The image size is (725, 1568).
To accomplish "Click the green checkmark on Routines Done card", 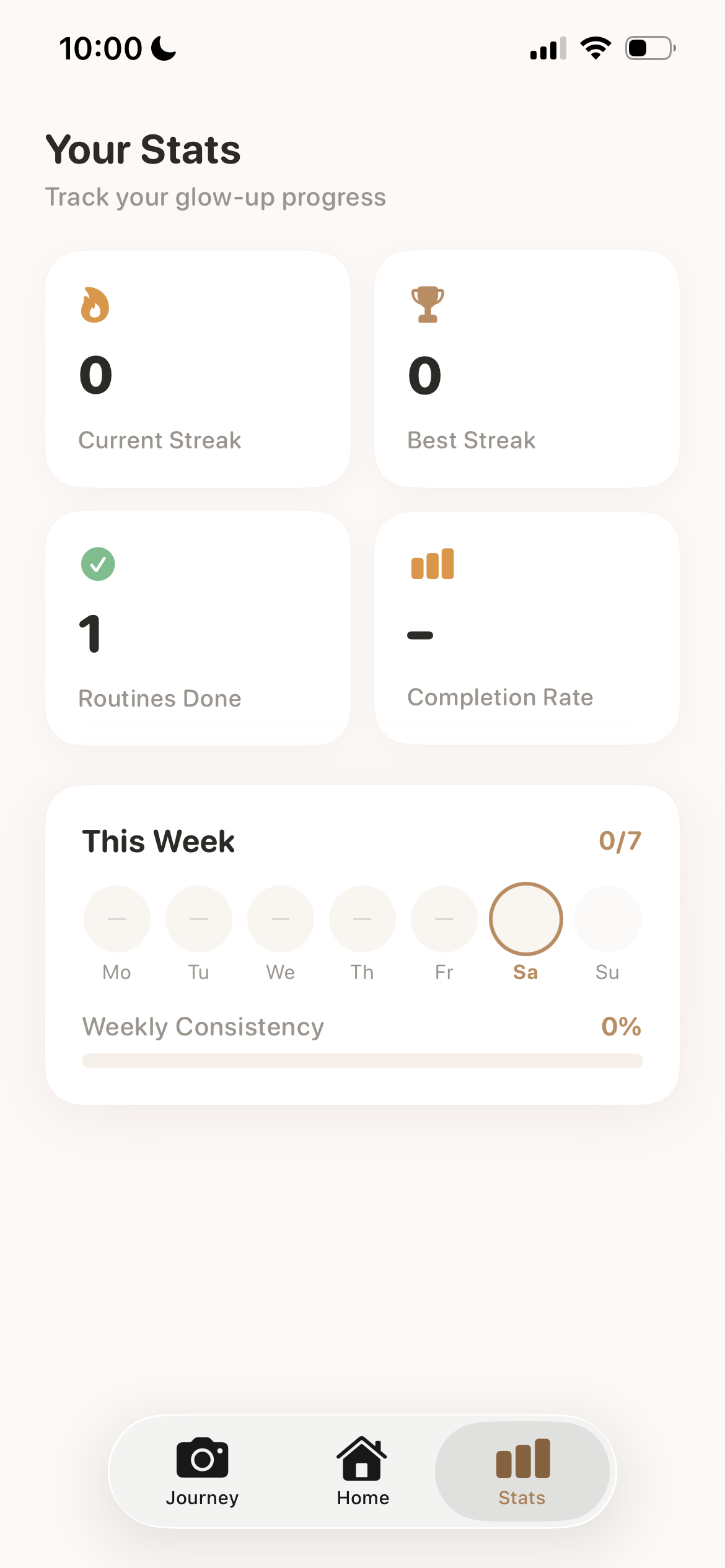I will pyautogui.click(x=98, y=563).
